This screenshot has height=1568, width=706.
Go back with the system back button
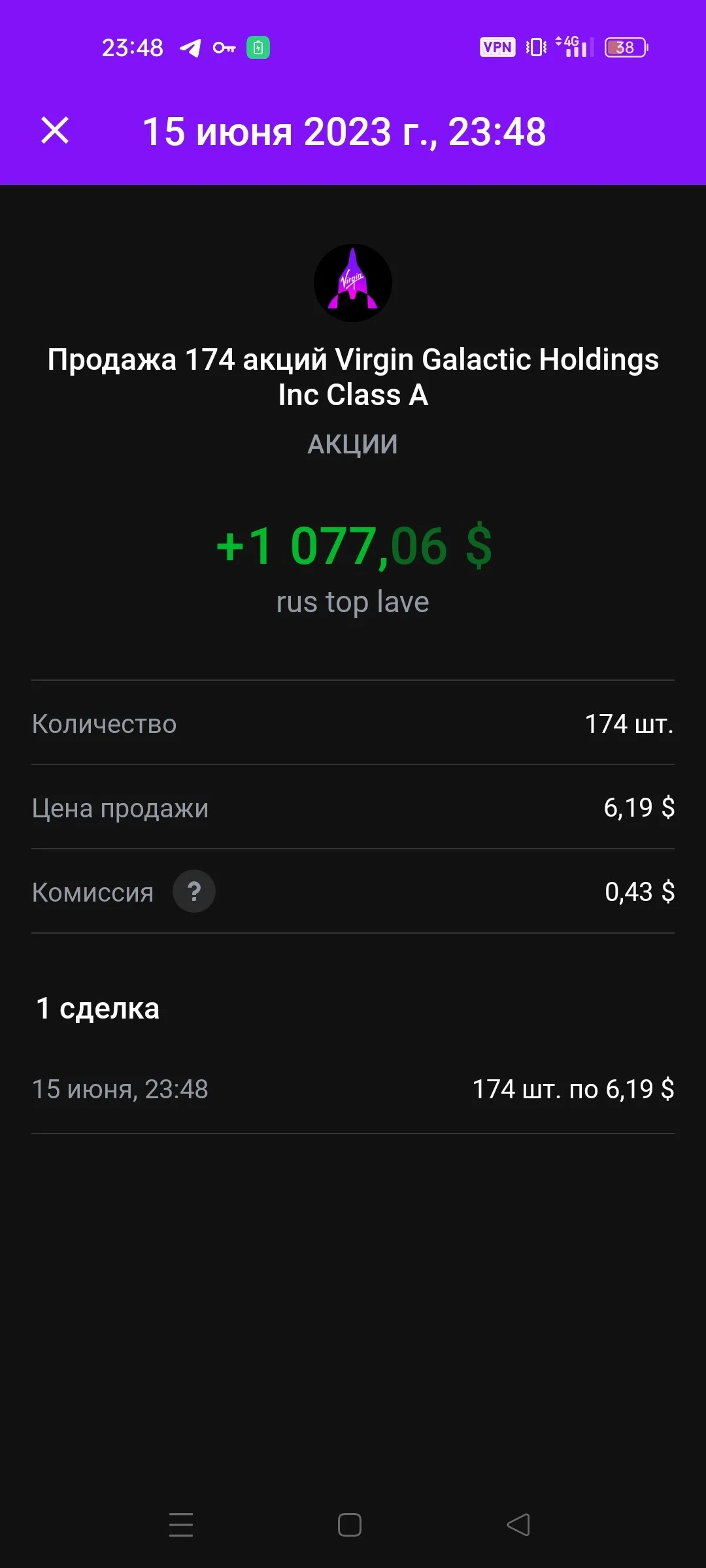point(518,1525)
